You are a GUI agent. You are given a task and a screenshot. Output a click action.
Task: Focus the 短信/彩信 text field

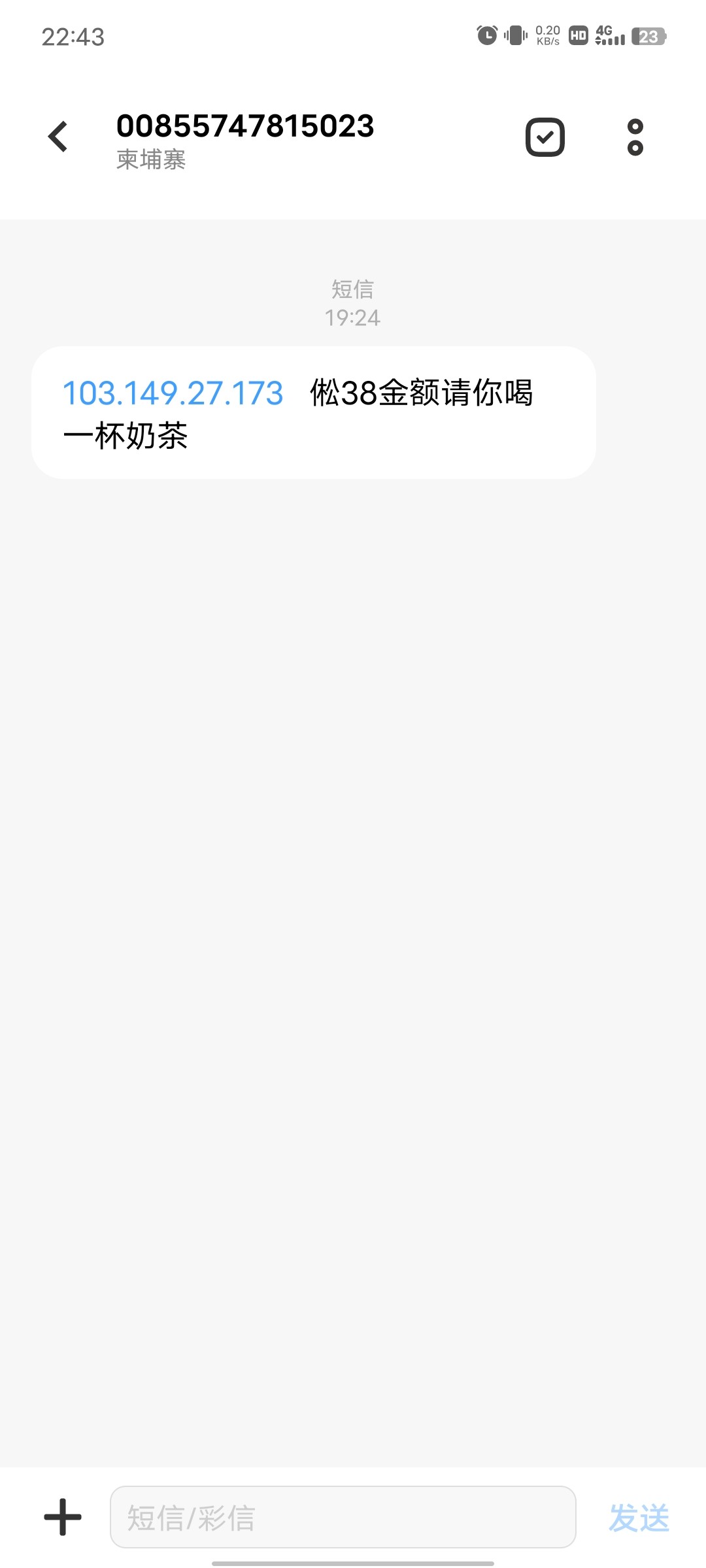[x=343, y=1516]
